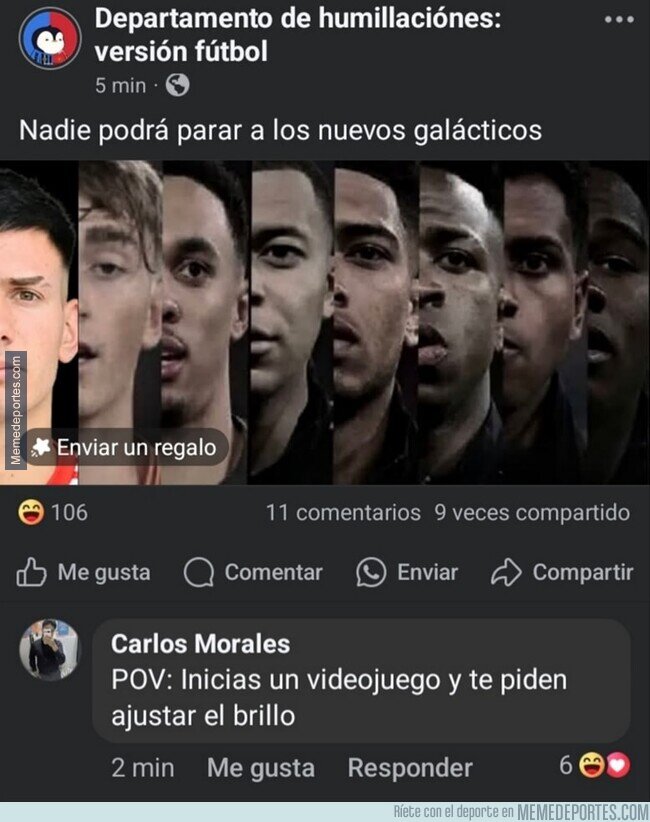The height and width of the screenshot is (822, 650).
Task: Like the post with Me gusta
Action: tap(84, 572)
